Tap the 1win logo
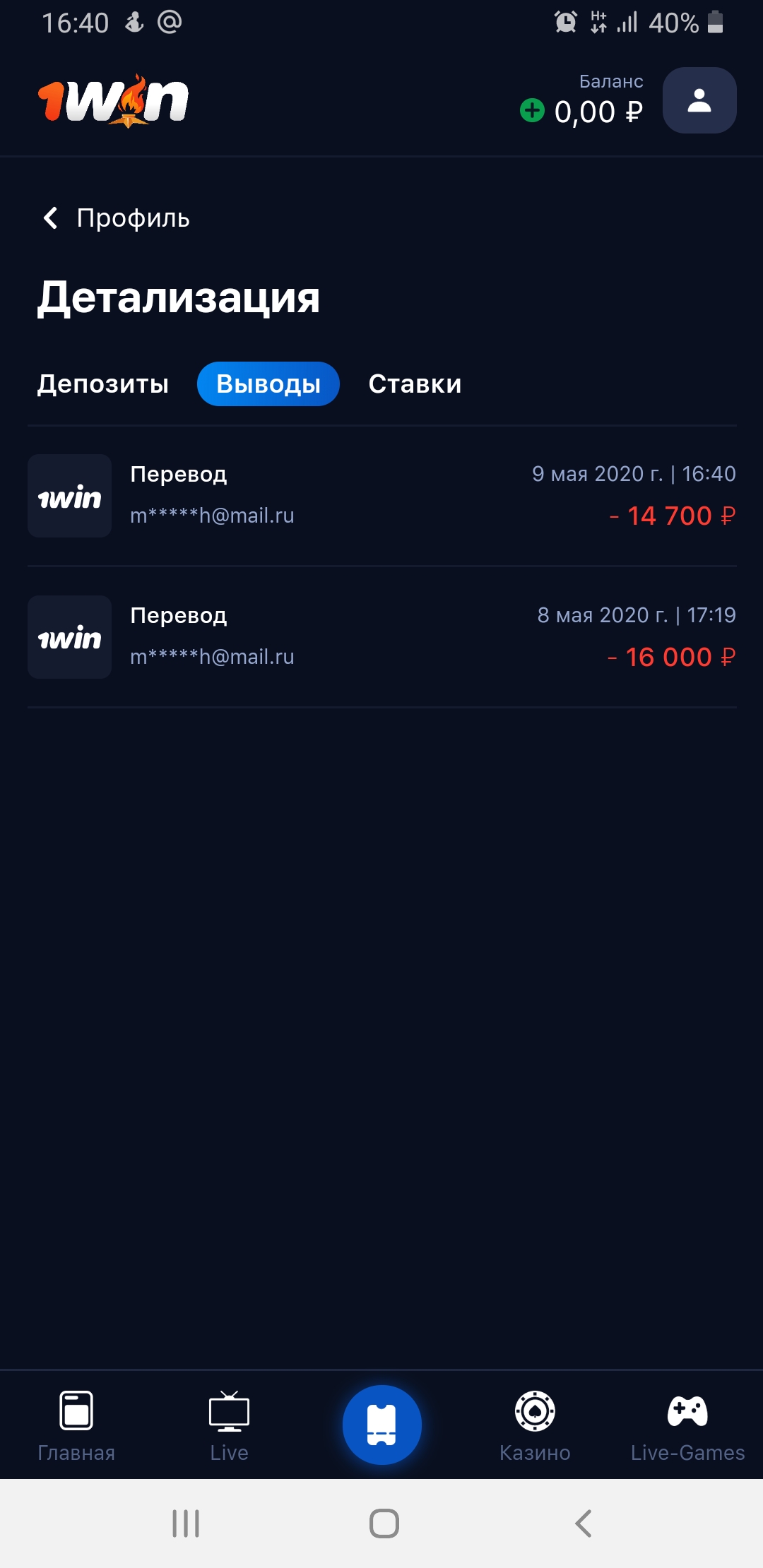Image resolution: width=763 pixels, height=1568 pixels. (x=113, y=102)
